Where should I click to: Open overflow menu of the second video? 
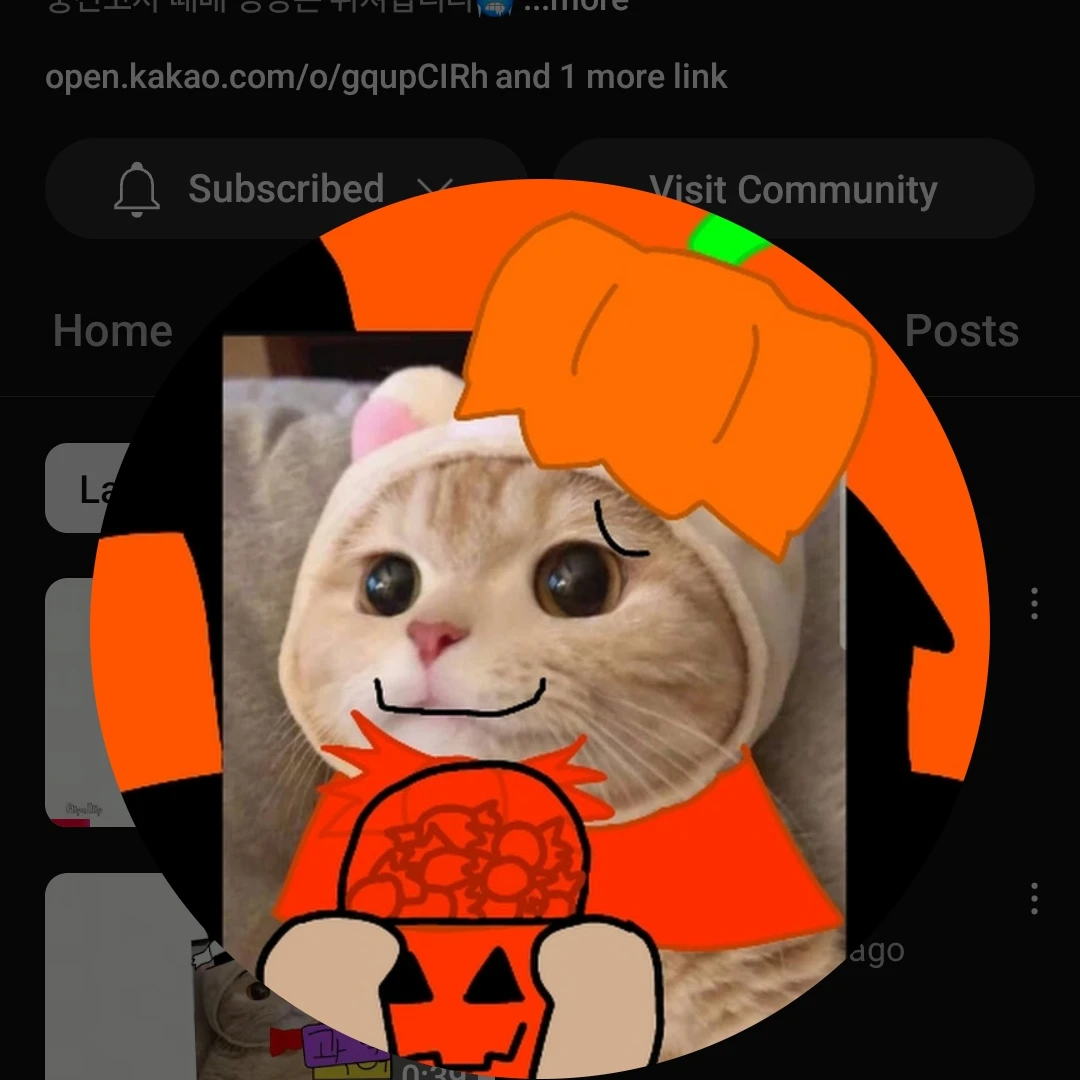1034,898
